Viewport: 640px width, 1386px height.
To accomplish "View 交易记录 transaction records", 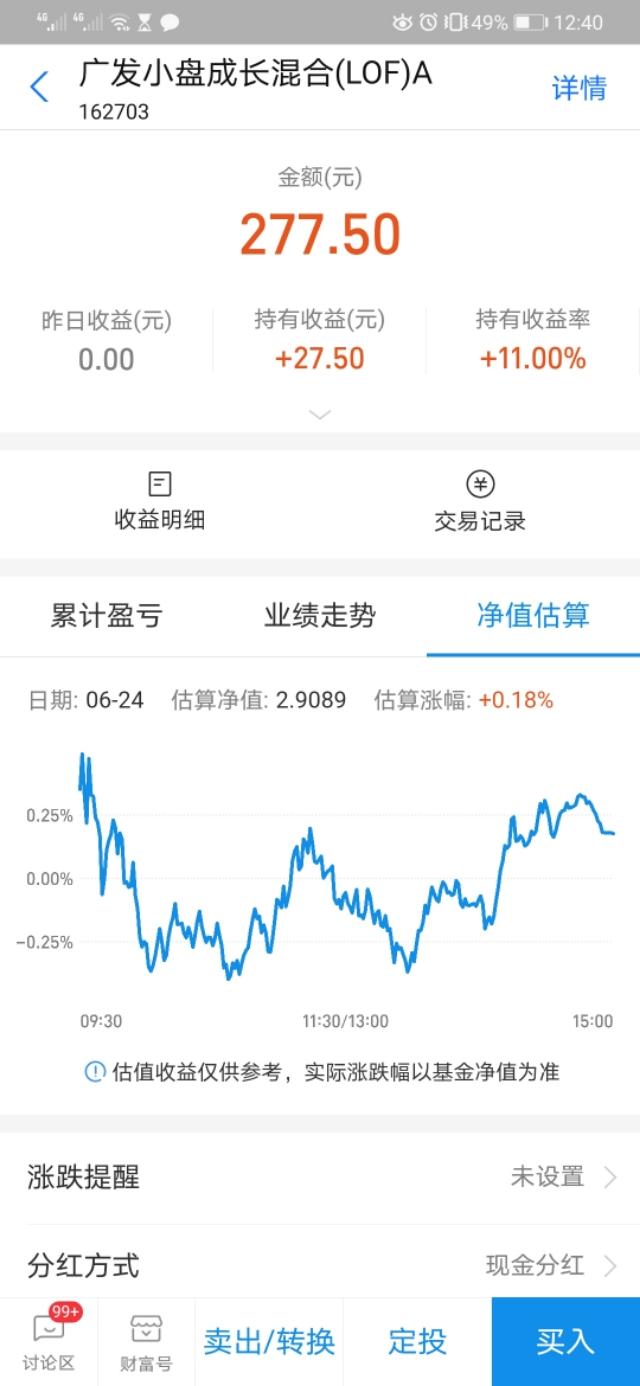I will click(480, 503).
